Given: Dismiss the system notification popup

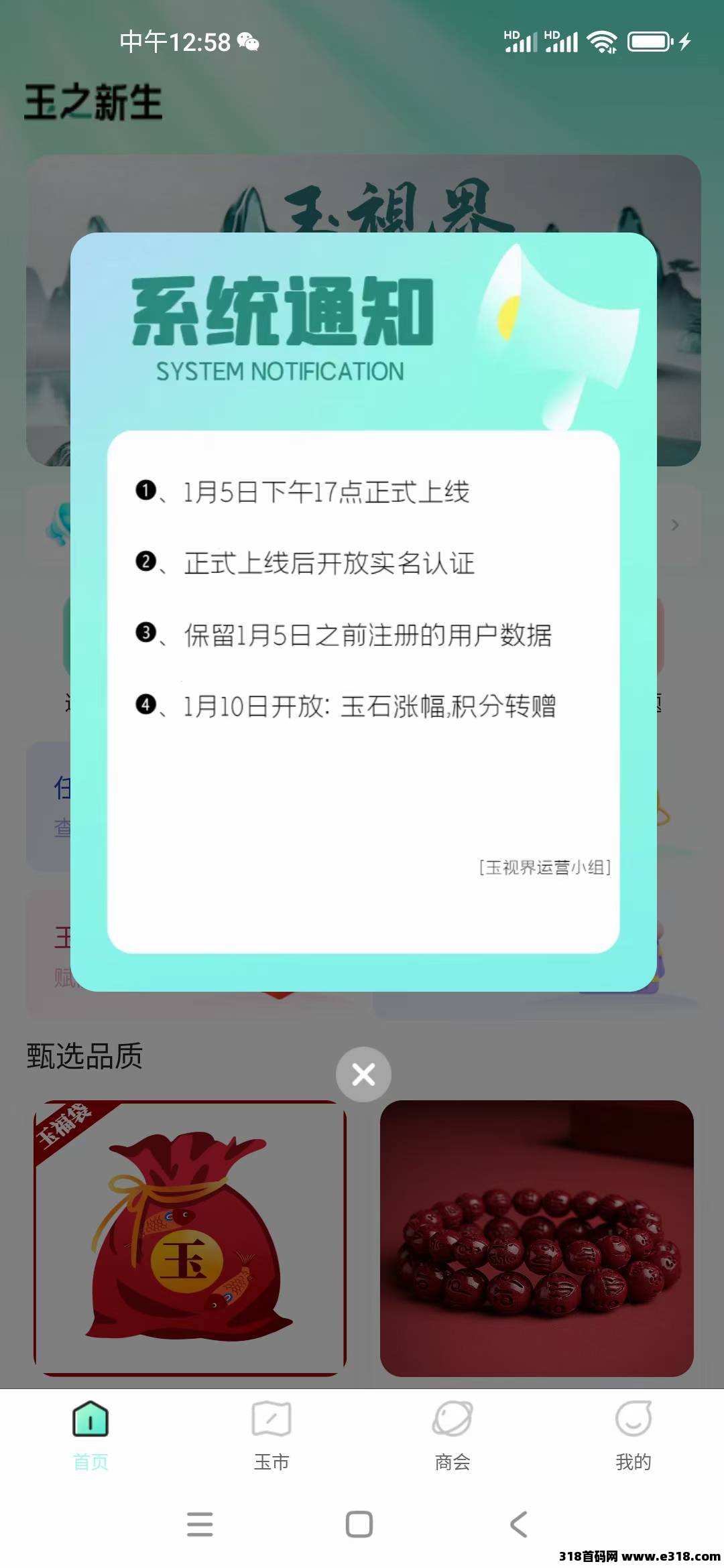Looking at the screenshot, I should pyautogui.click(x=363, y=1074).
